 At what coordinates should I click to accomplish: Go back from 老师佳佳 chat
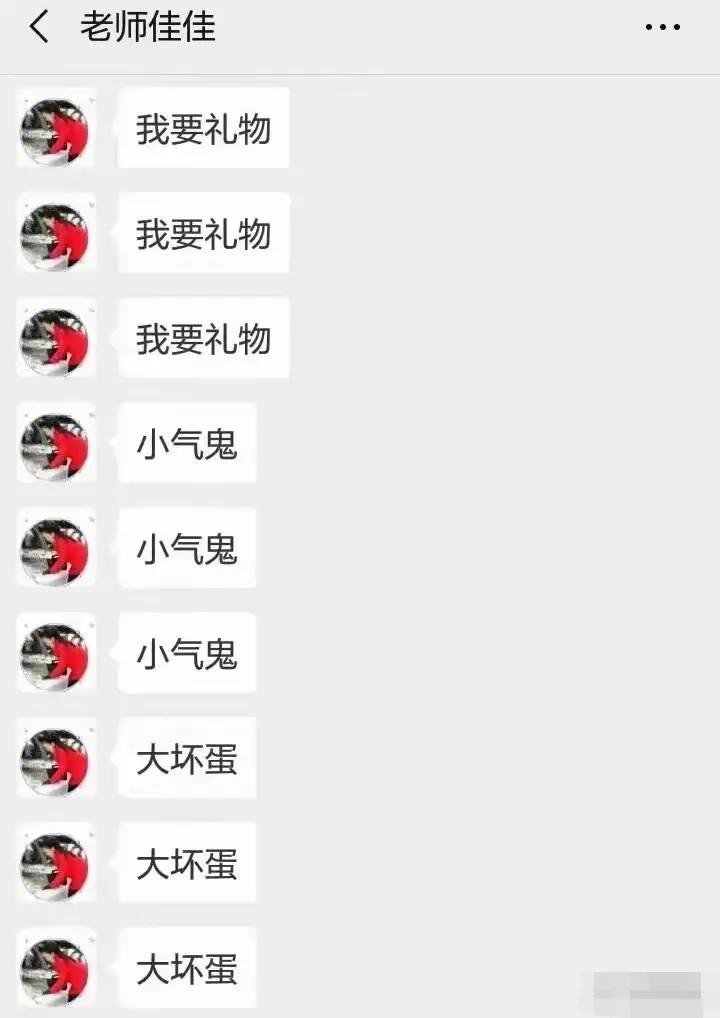coord(38,27)
